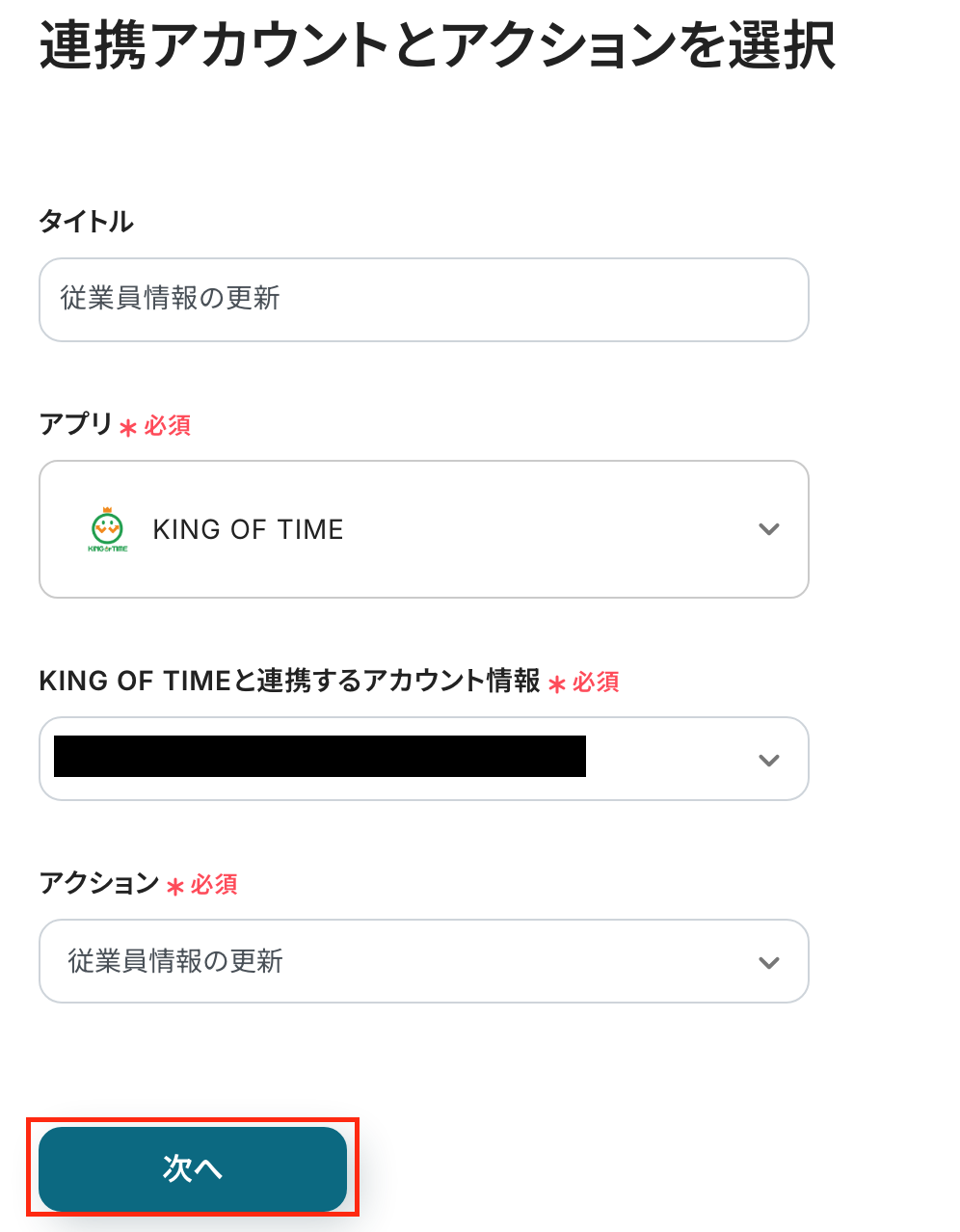Edit the タイトル text field
The height and width of the screenshot is (1232, 960).
[x=423, y=300]
